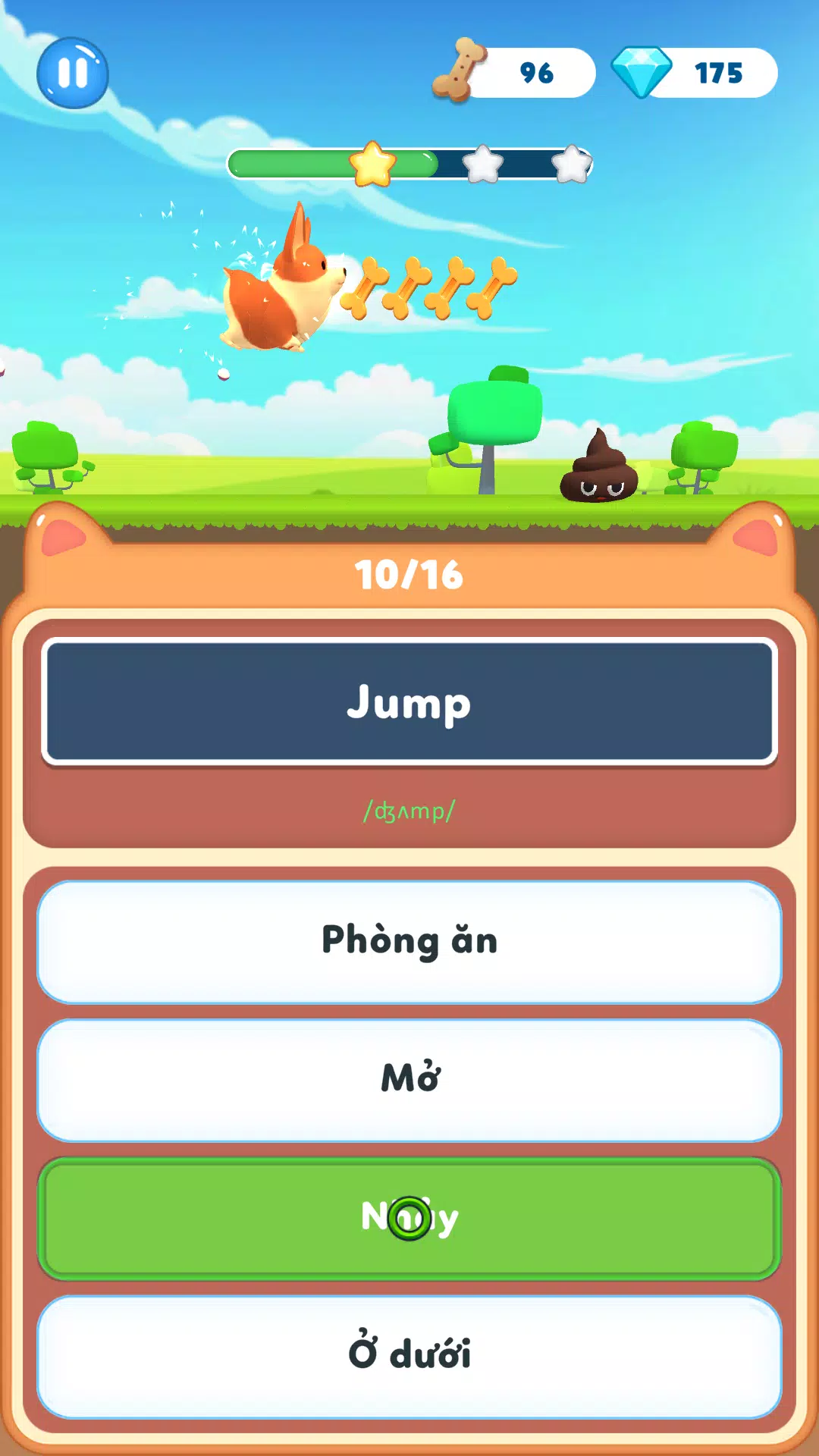Choose the answer Phòng ăn
This screenshot has height=1456, width=819.
pos(409,942)
